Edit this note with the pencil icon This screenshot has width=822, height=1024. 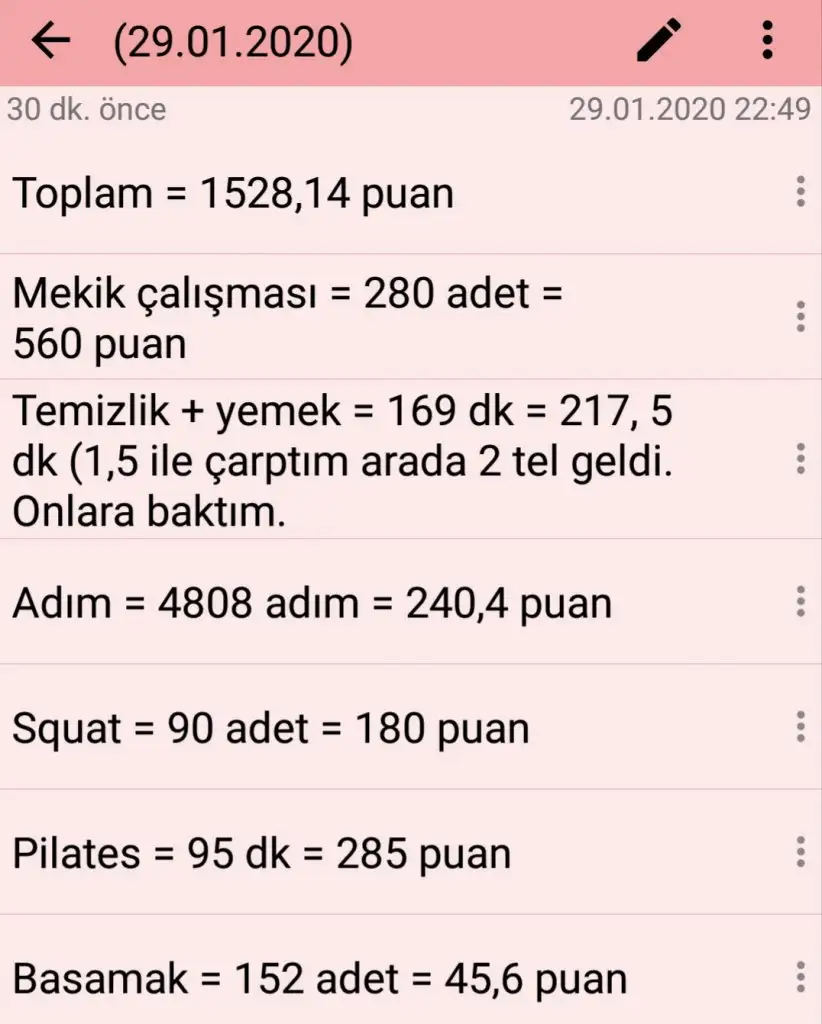(659, 41)
